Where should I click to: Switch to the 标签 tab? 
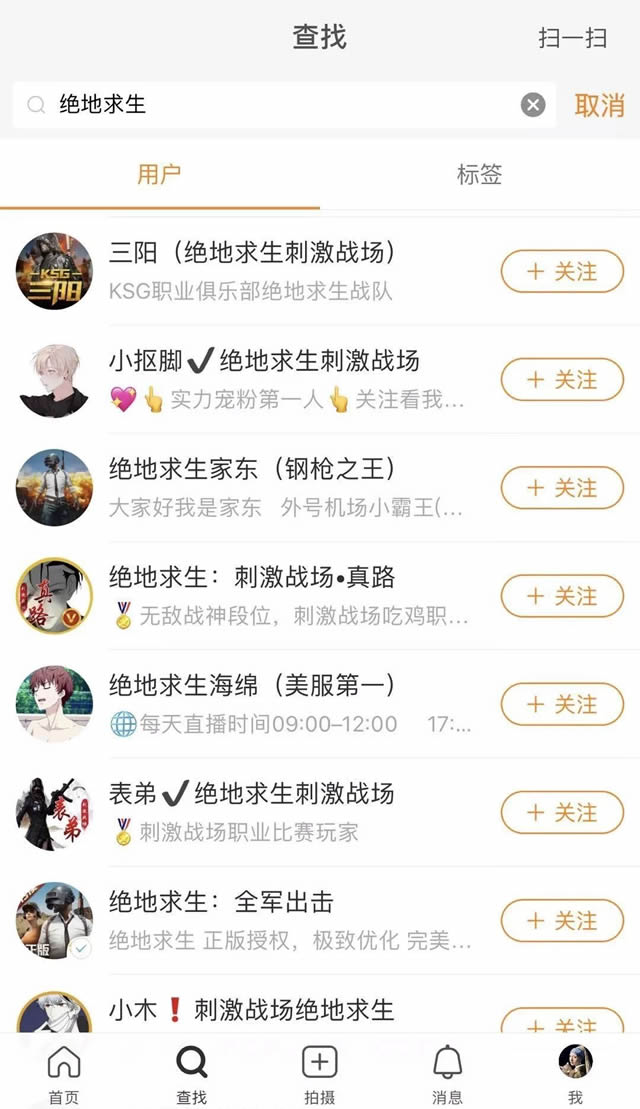479,175
